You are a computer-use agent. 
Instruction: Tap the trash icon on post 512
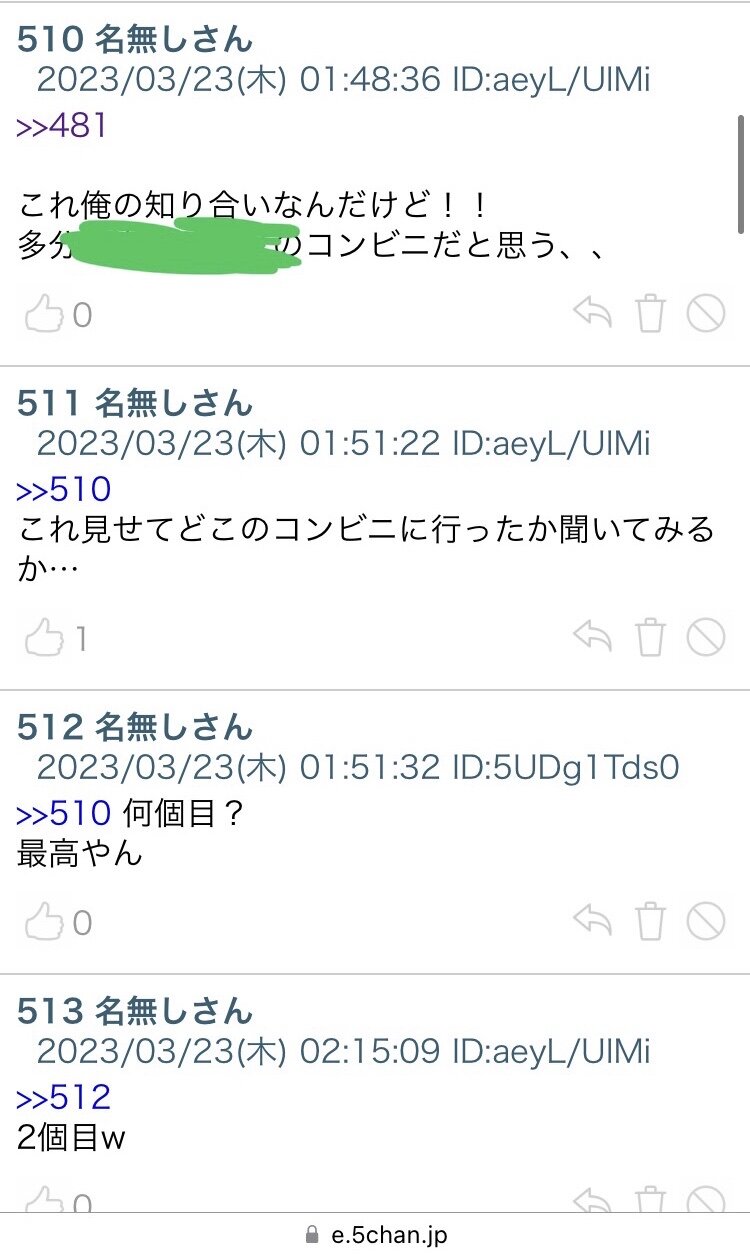(x=650, y=921)
